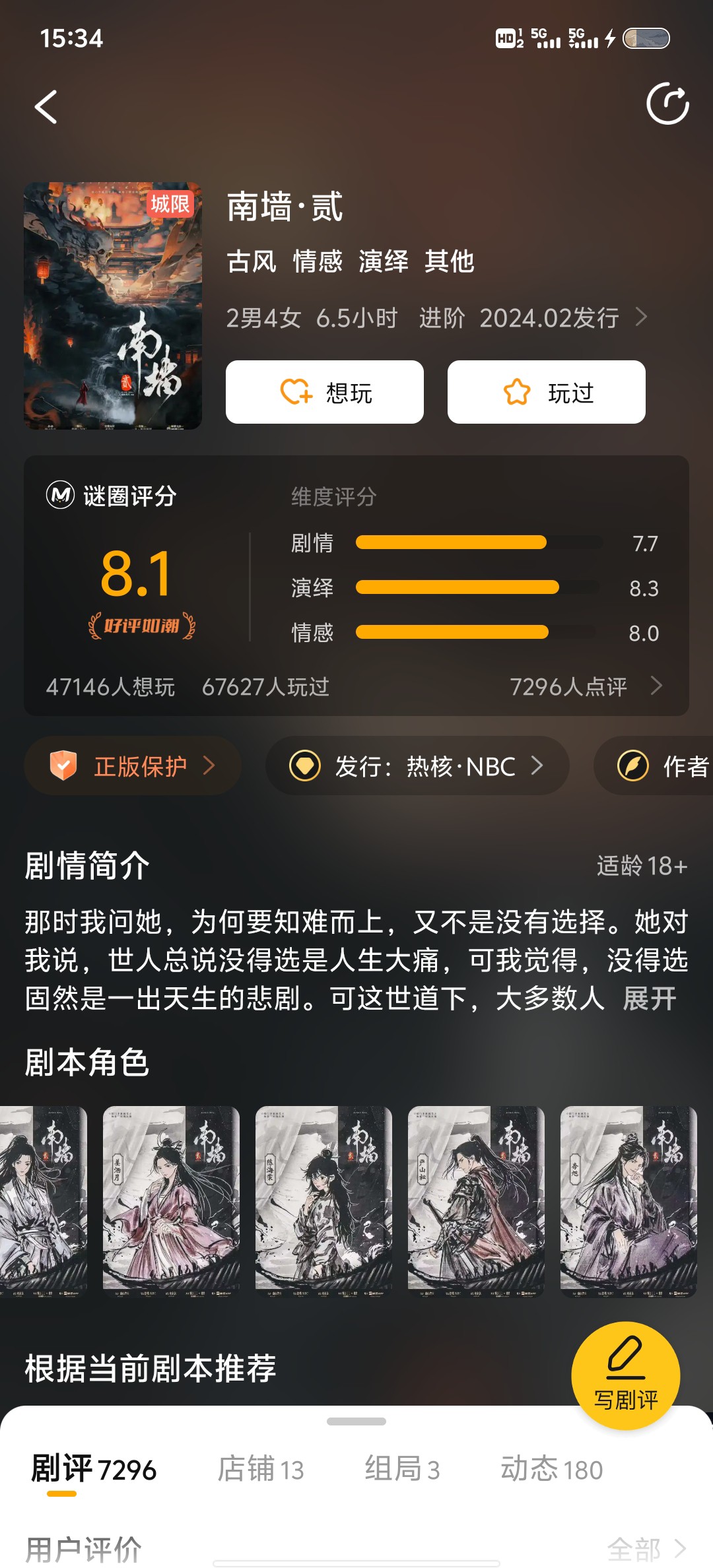Open script details next to 2024.02发行
Viewport: 713px width, 1568px height.
641,317
